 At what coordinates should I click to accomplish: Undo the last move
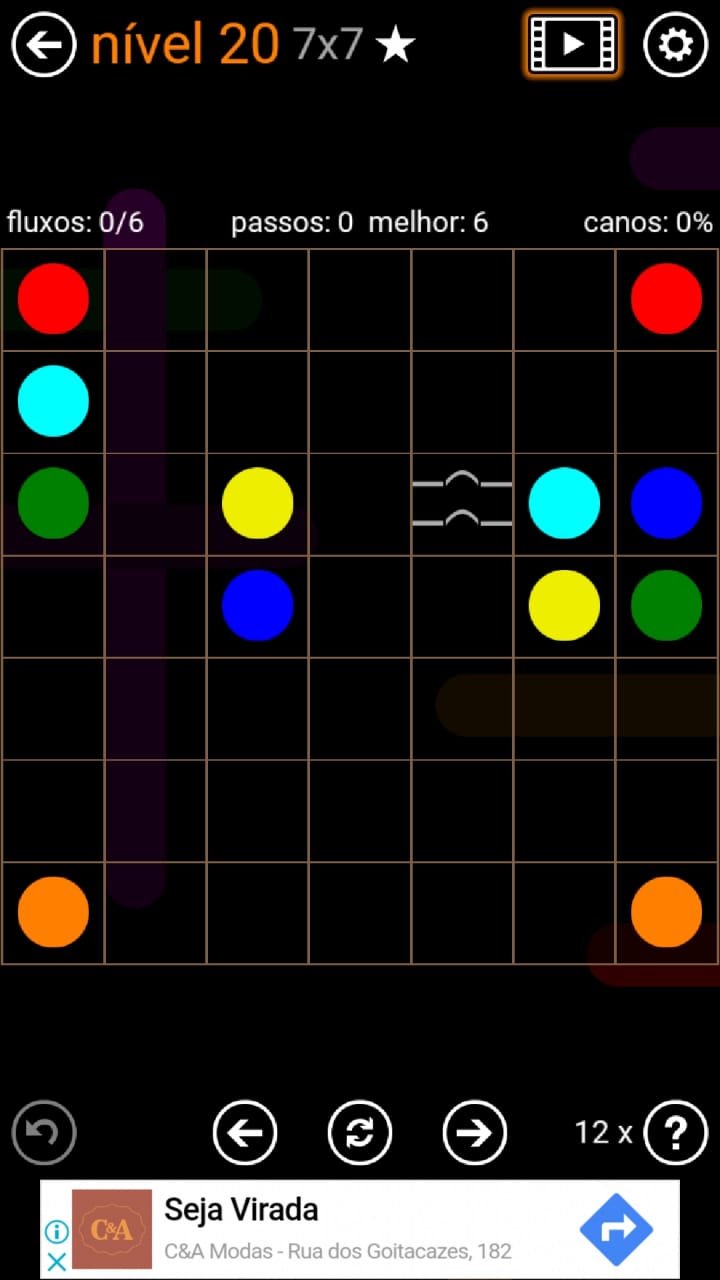pyautogui.click(x=44, y=1132)
